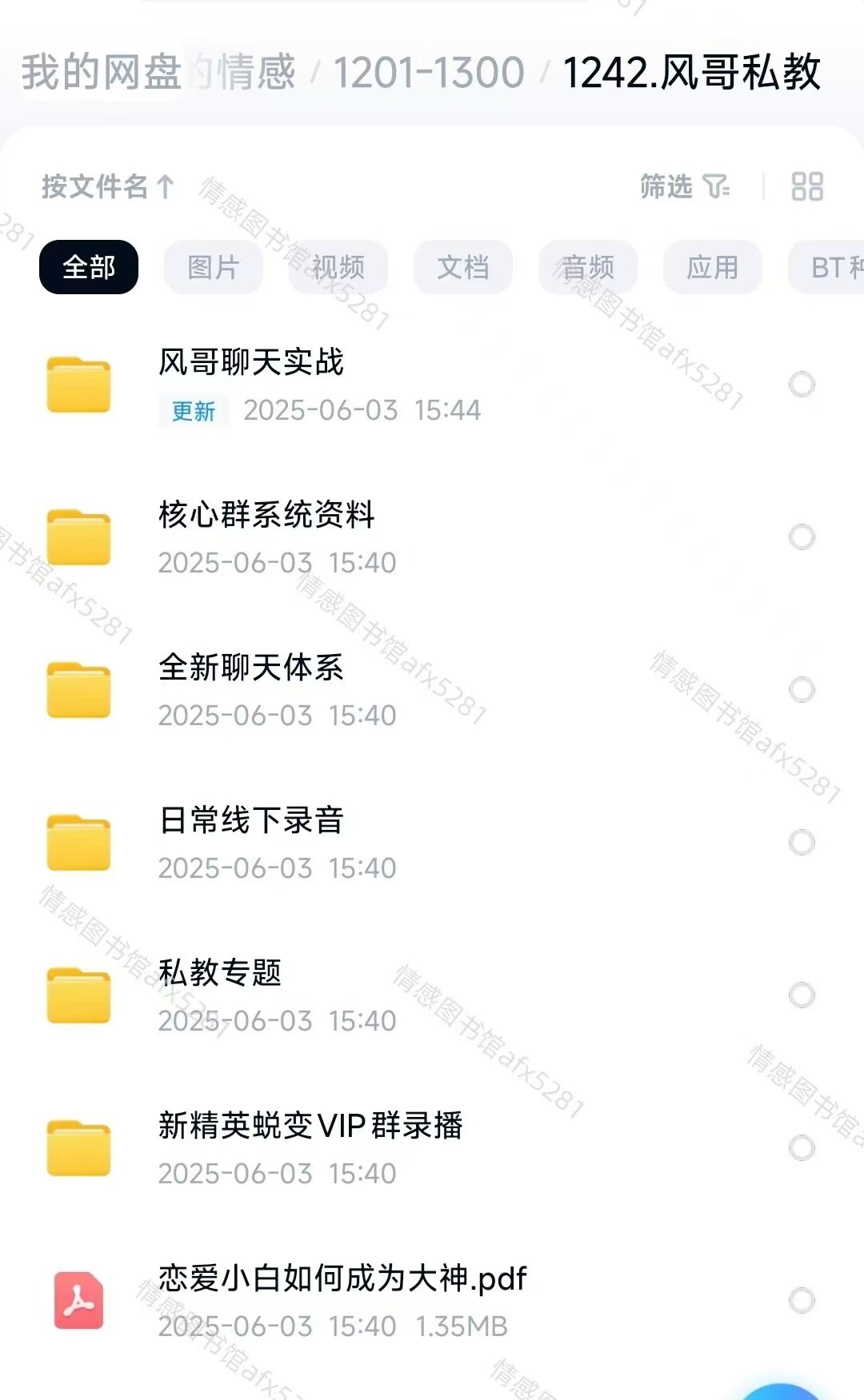Filter by 应用 category
This screenshot has height=1400, width=864.
coord(712,267)
